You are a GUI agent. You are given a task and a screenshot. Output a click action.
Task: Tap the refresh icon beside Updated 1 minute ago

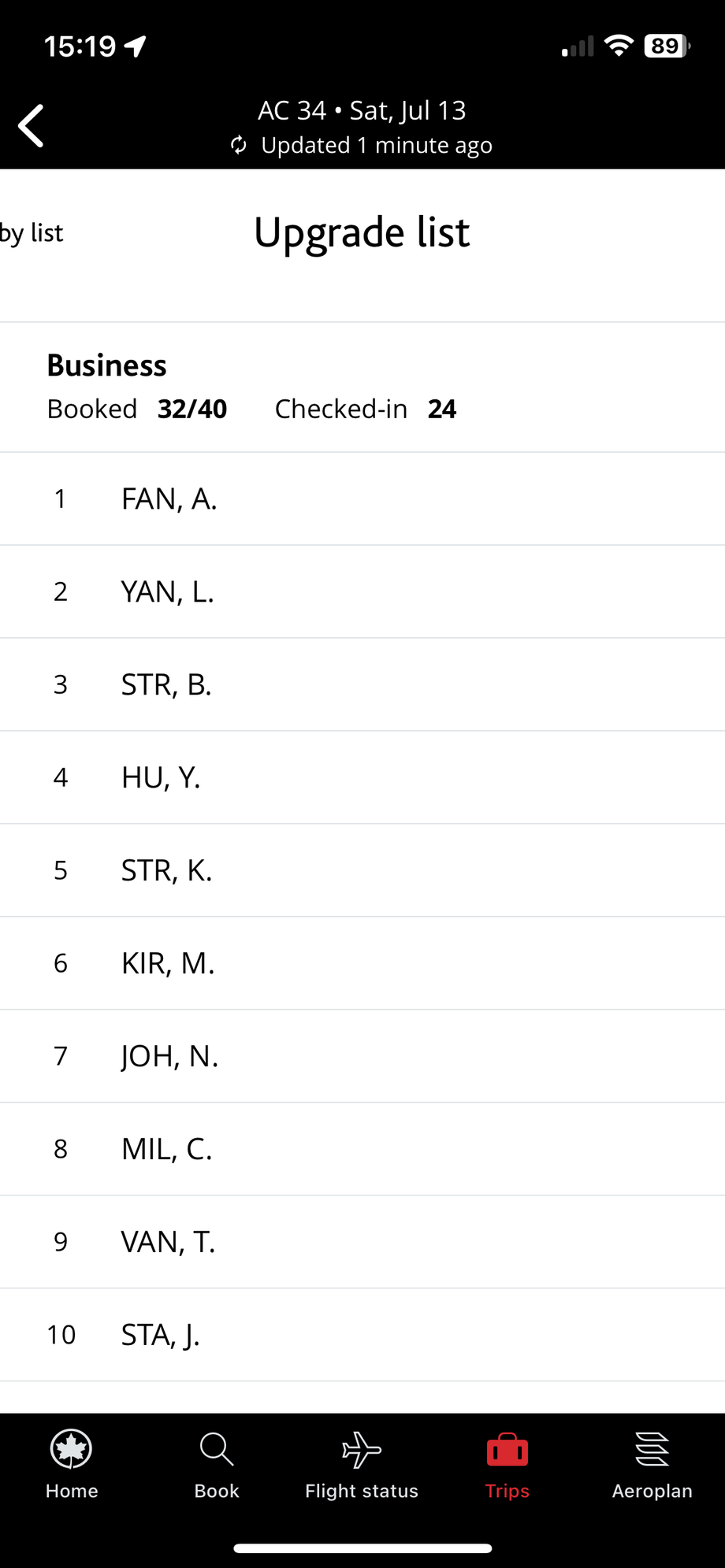coord(238,146)
